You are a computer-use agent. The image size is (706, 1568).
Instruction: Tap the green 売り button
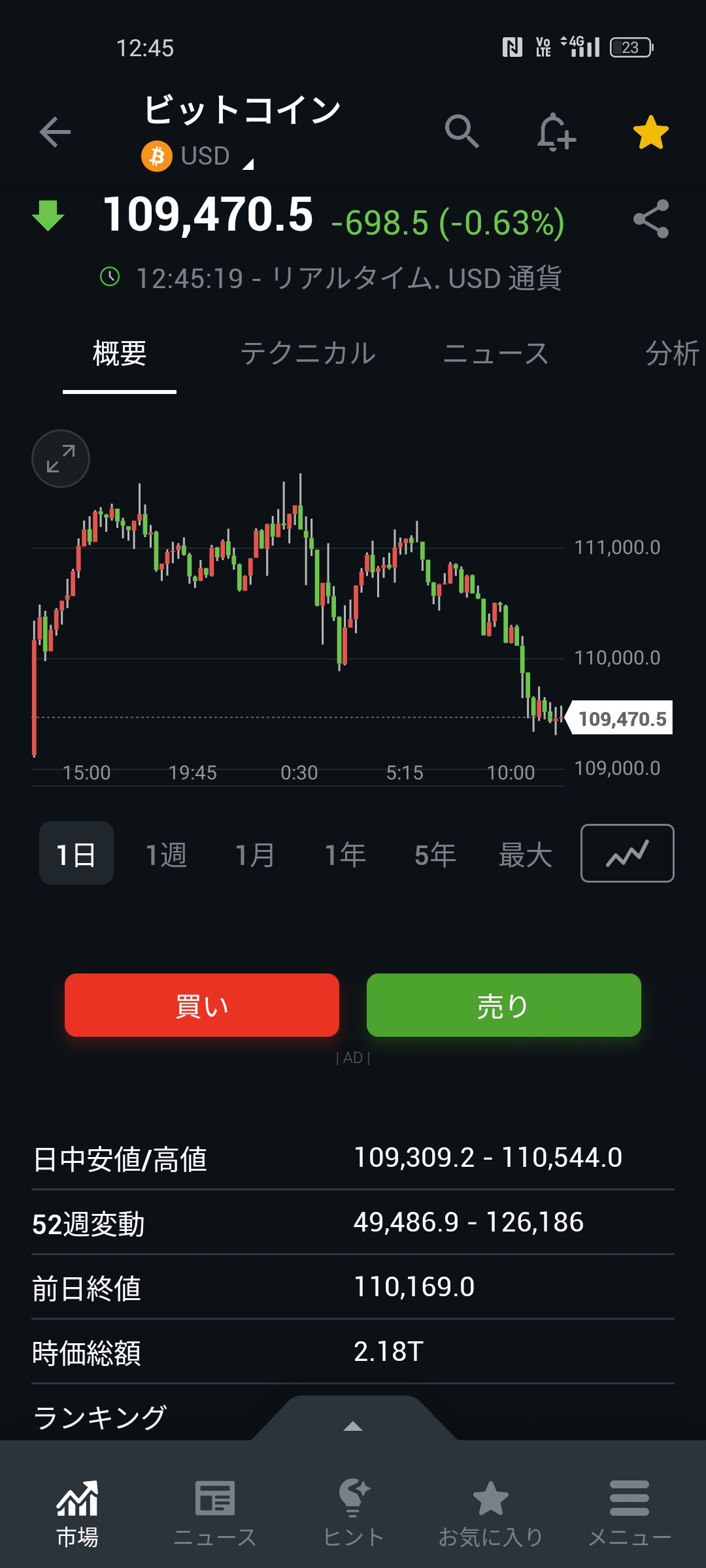503,1005
